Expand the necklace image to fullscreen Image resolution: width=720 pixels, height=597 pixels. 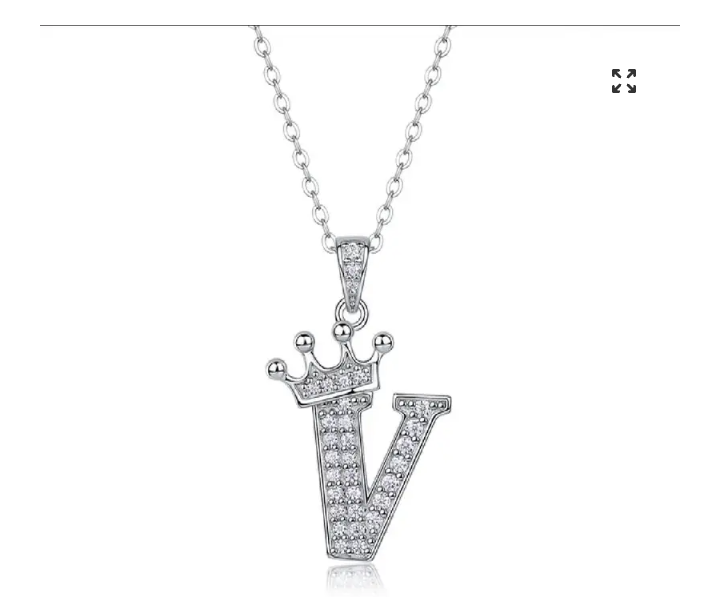[x=624, y=81]
